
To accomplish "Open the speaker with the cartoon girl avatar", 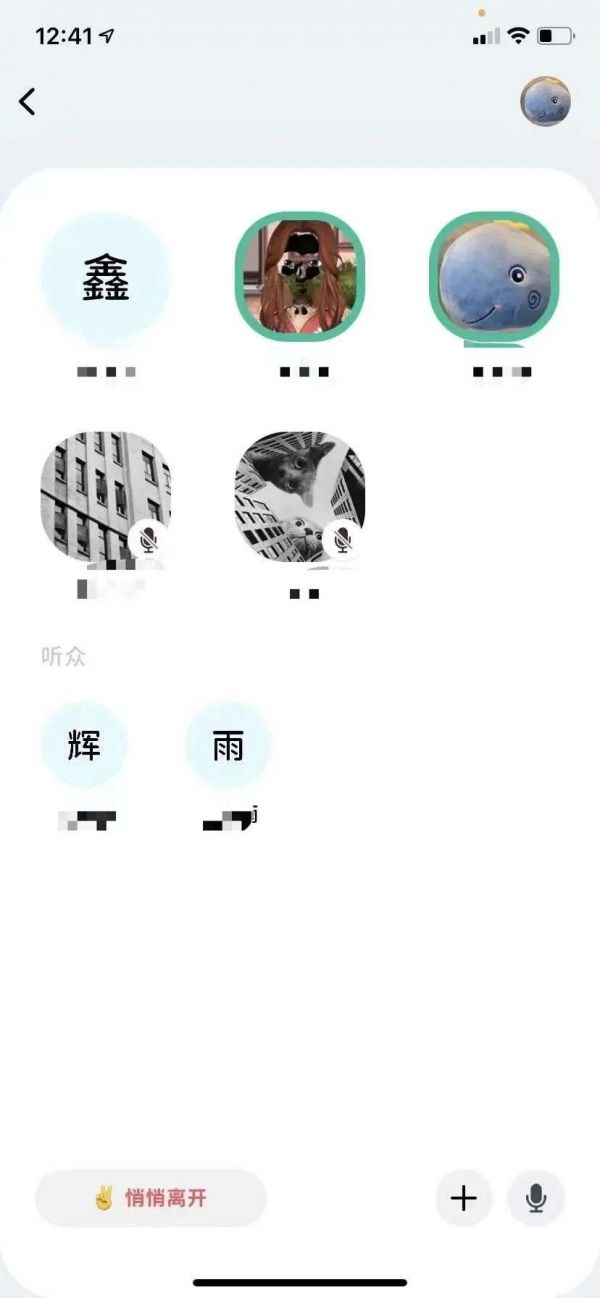I will [300, 277].
